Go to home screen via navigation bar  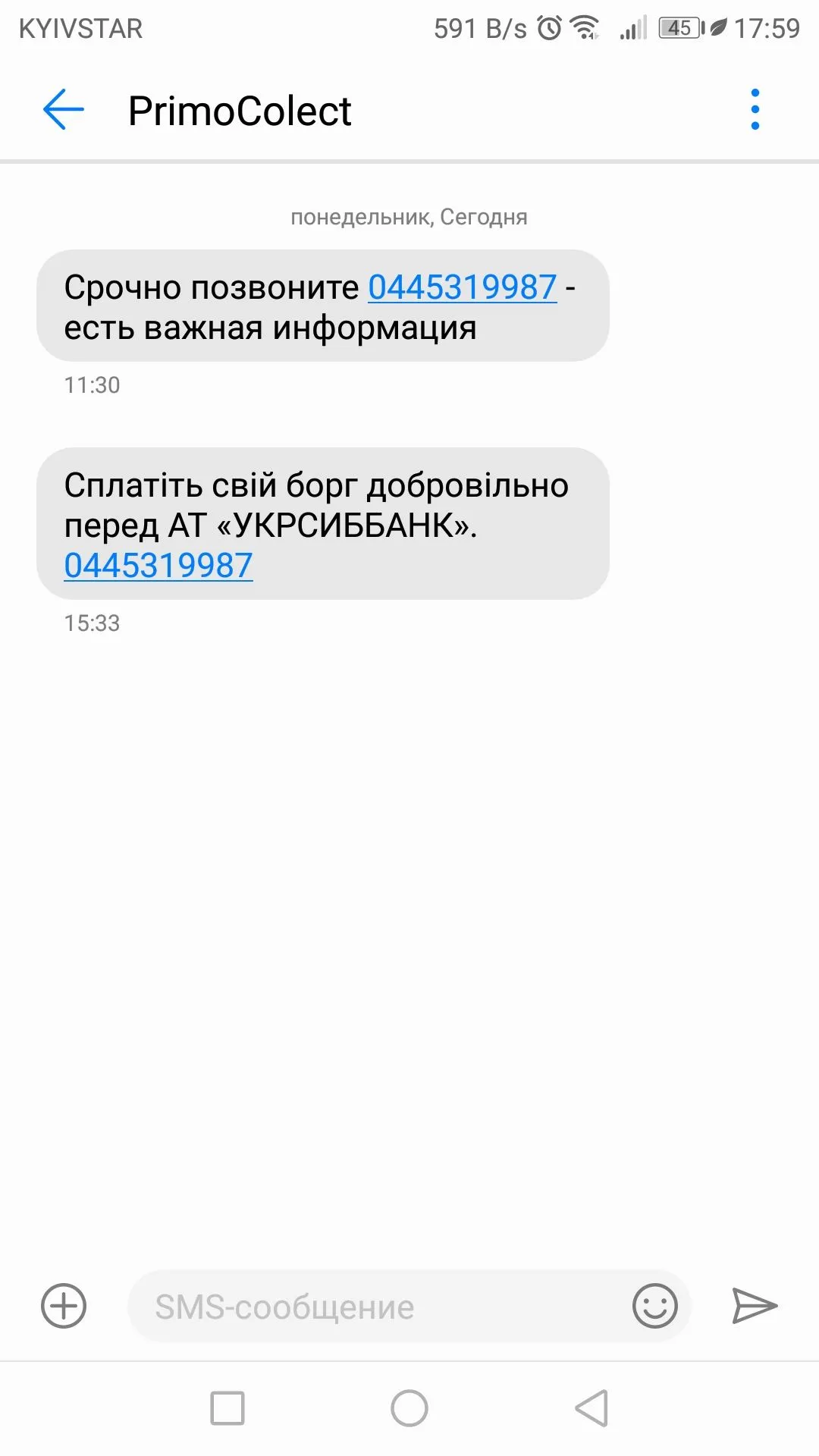pos(409,1408)
